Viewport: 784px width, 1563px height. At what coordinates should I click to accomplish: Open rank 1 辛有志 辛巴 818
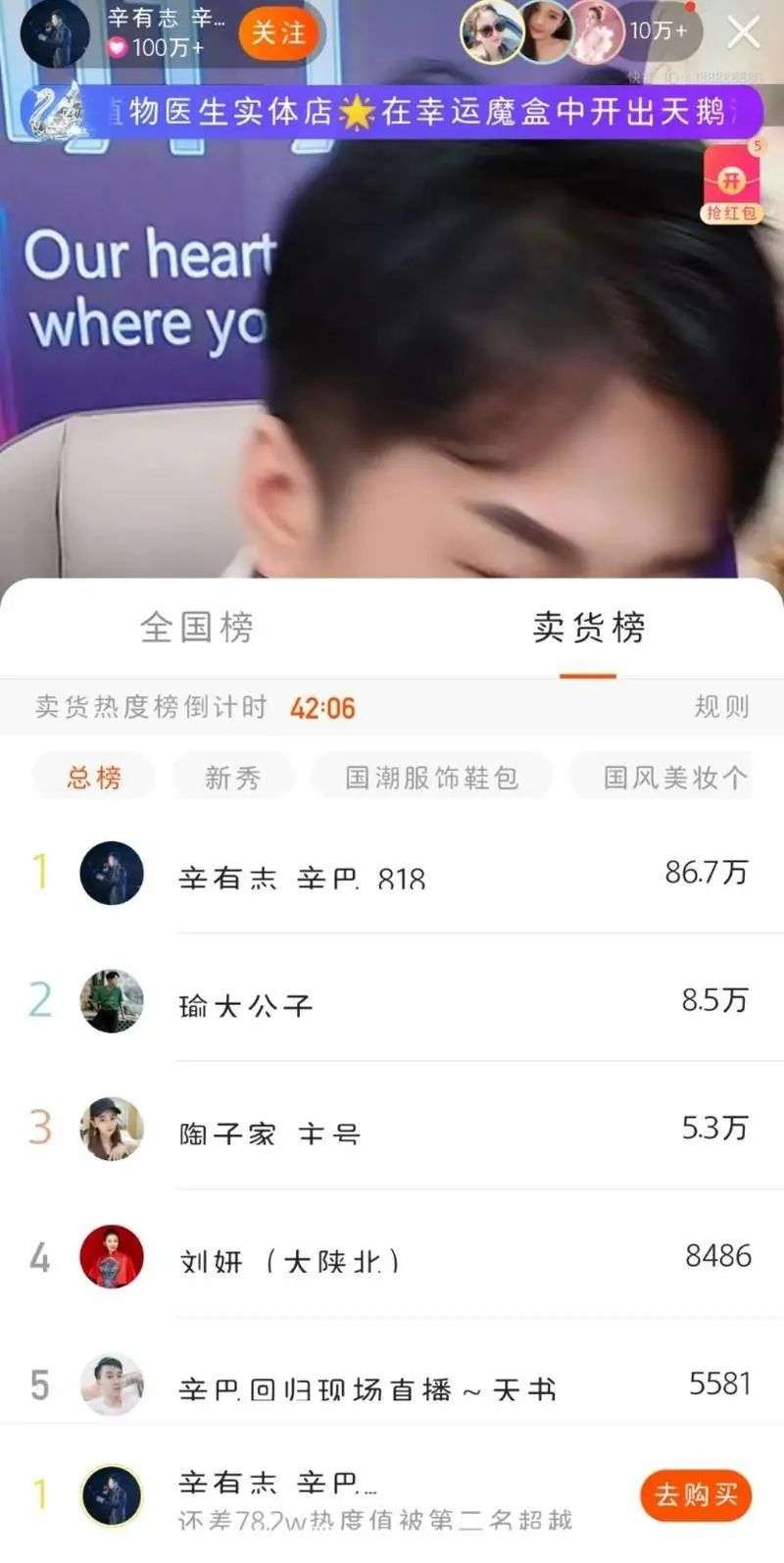(392, 873)
